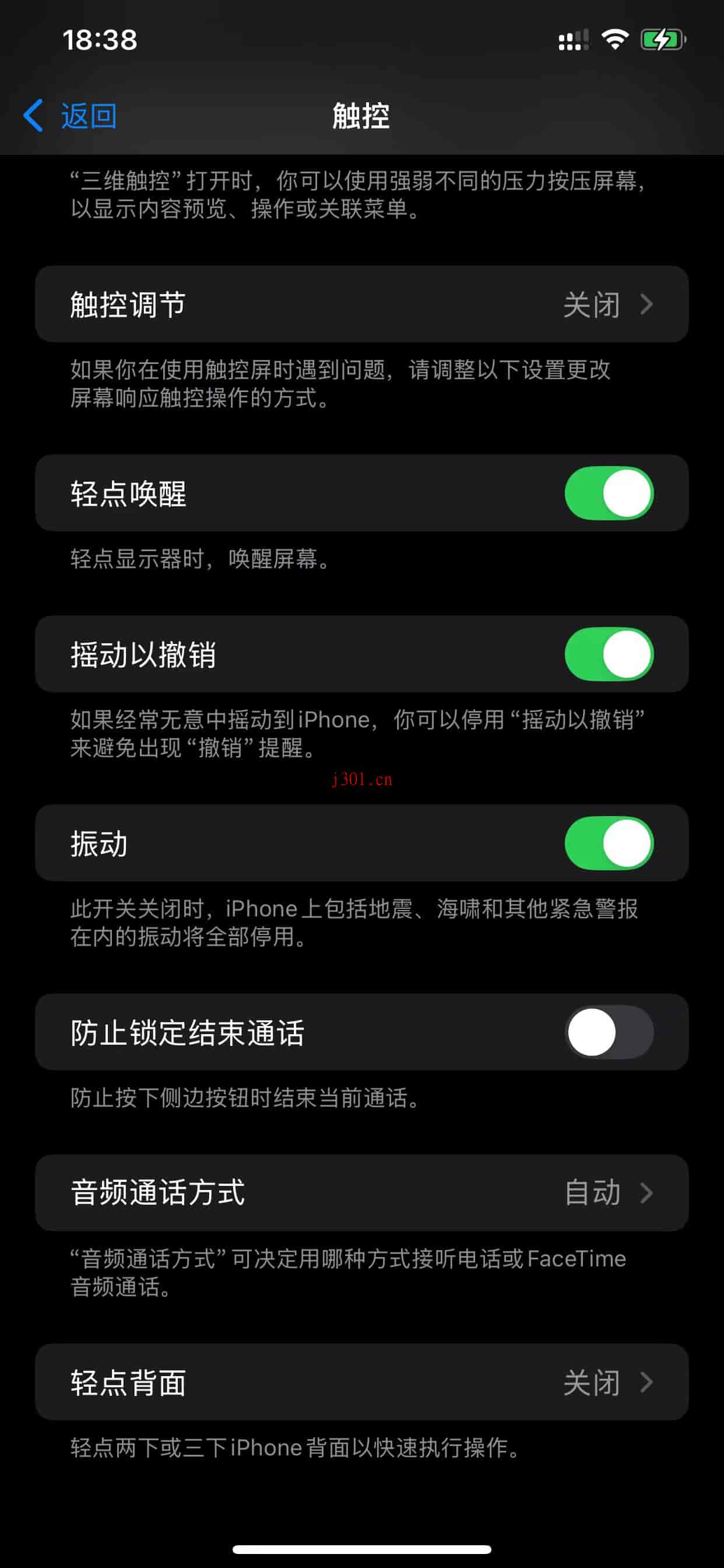The width and height of the screenshot is (724, 1568).
Task: Turn off the 轻点唤醒 switch
Action: 609,493
